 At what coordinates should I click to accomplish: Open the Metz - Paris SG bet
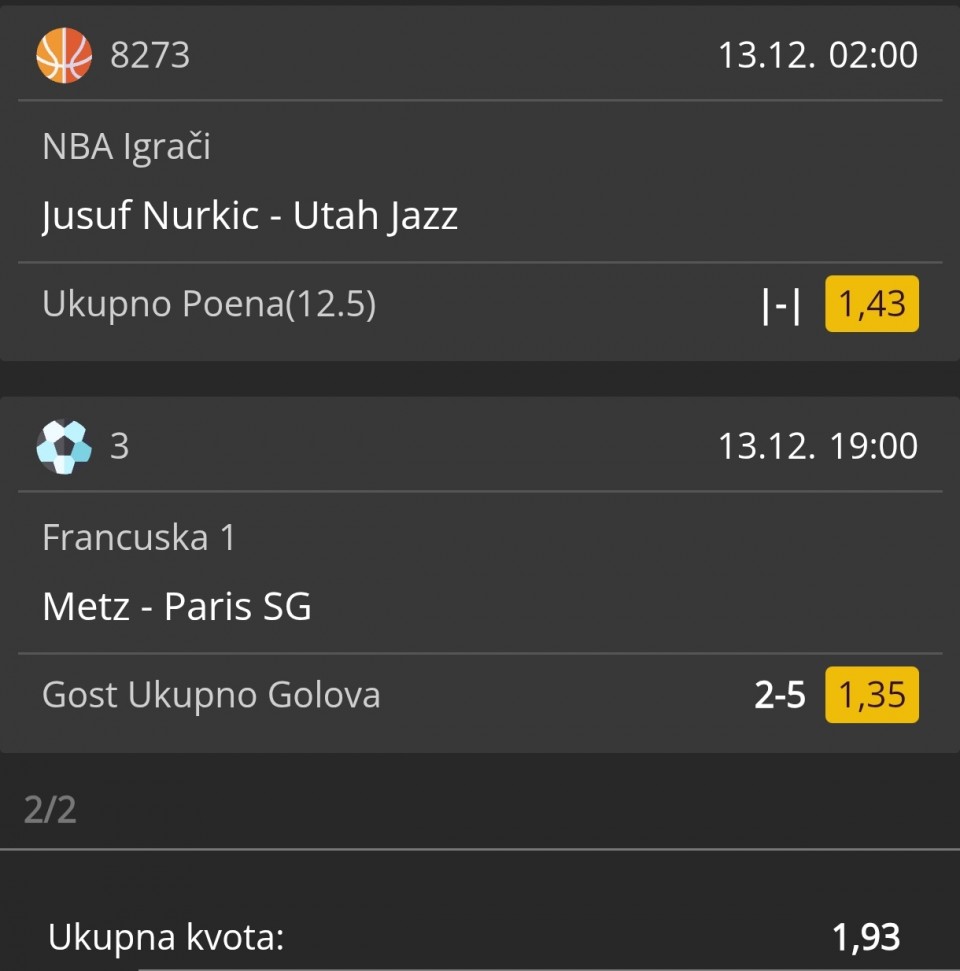click(x=177, y=606)
